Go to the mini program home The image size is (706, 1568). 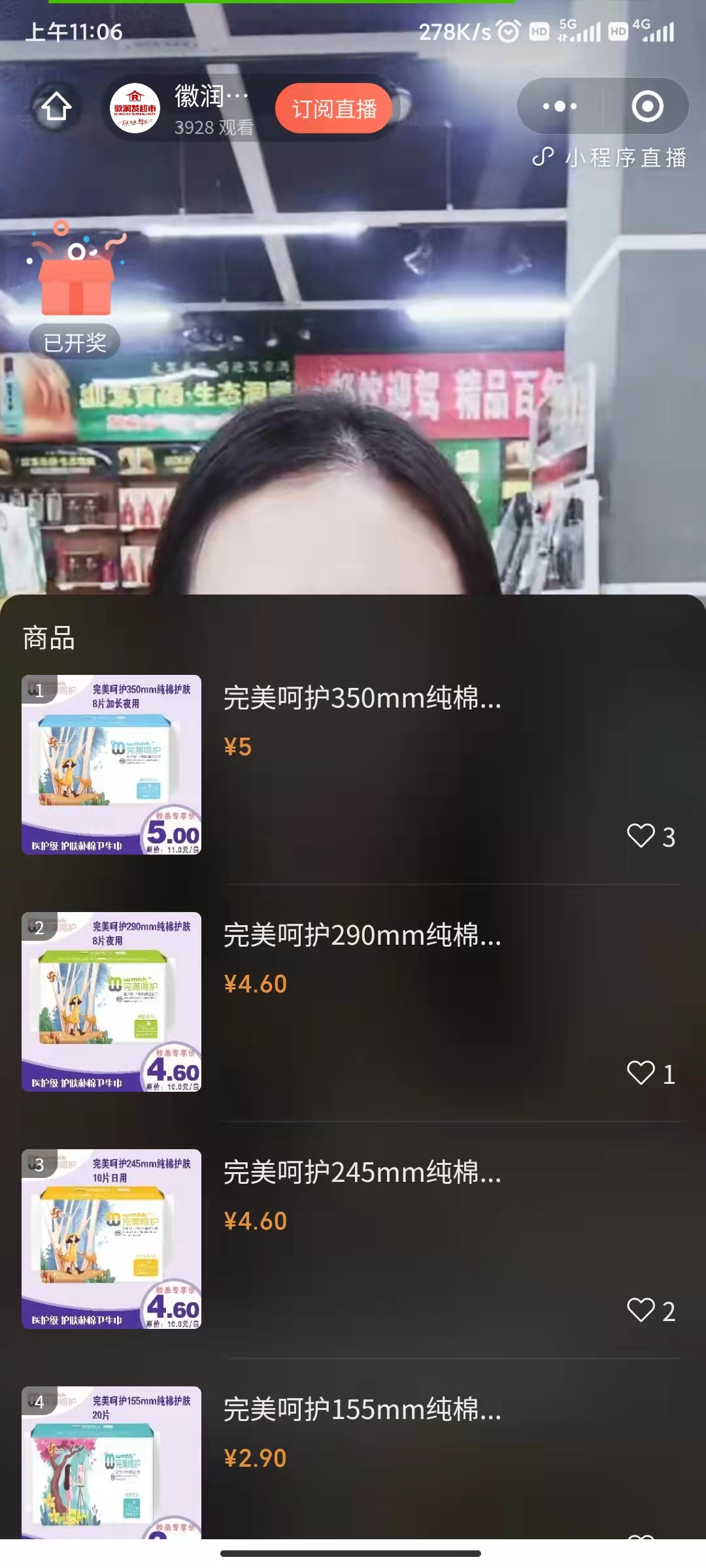(x=56, y=106)
